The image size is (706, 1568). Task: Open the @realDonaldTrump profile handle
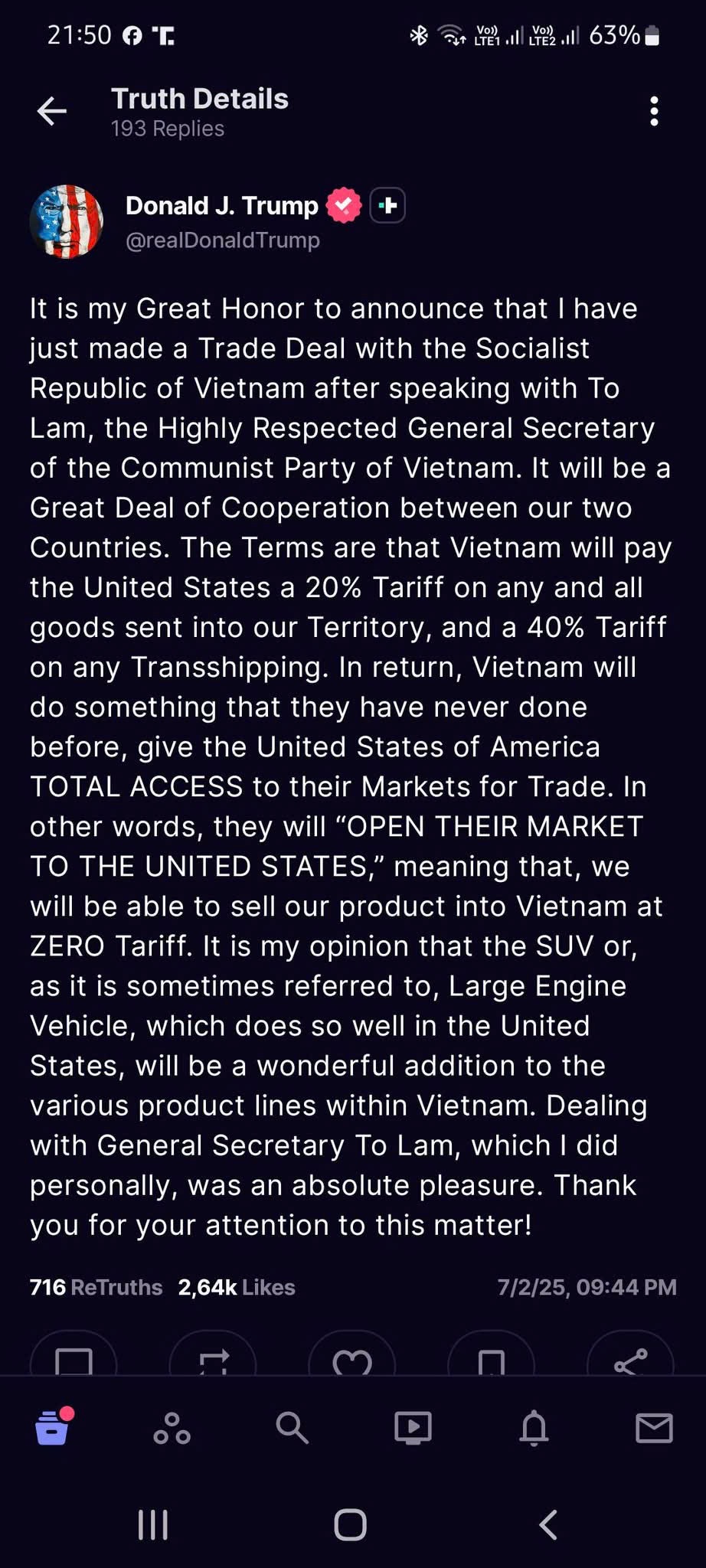pyautogui.click(x=222, y=240)
